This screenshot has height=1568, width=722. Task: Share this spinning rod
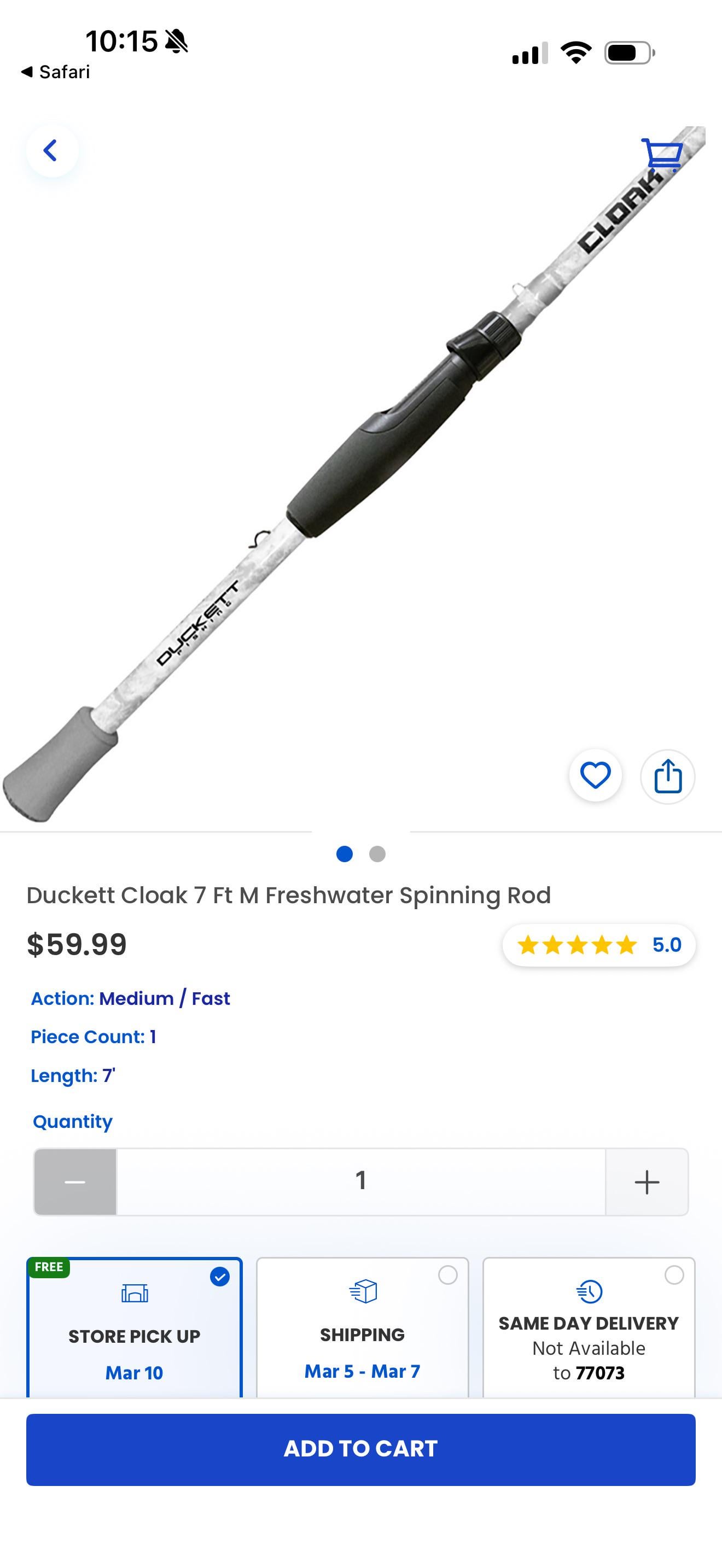pos(667,777)
